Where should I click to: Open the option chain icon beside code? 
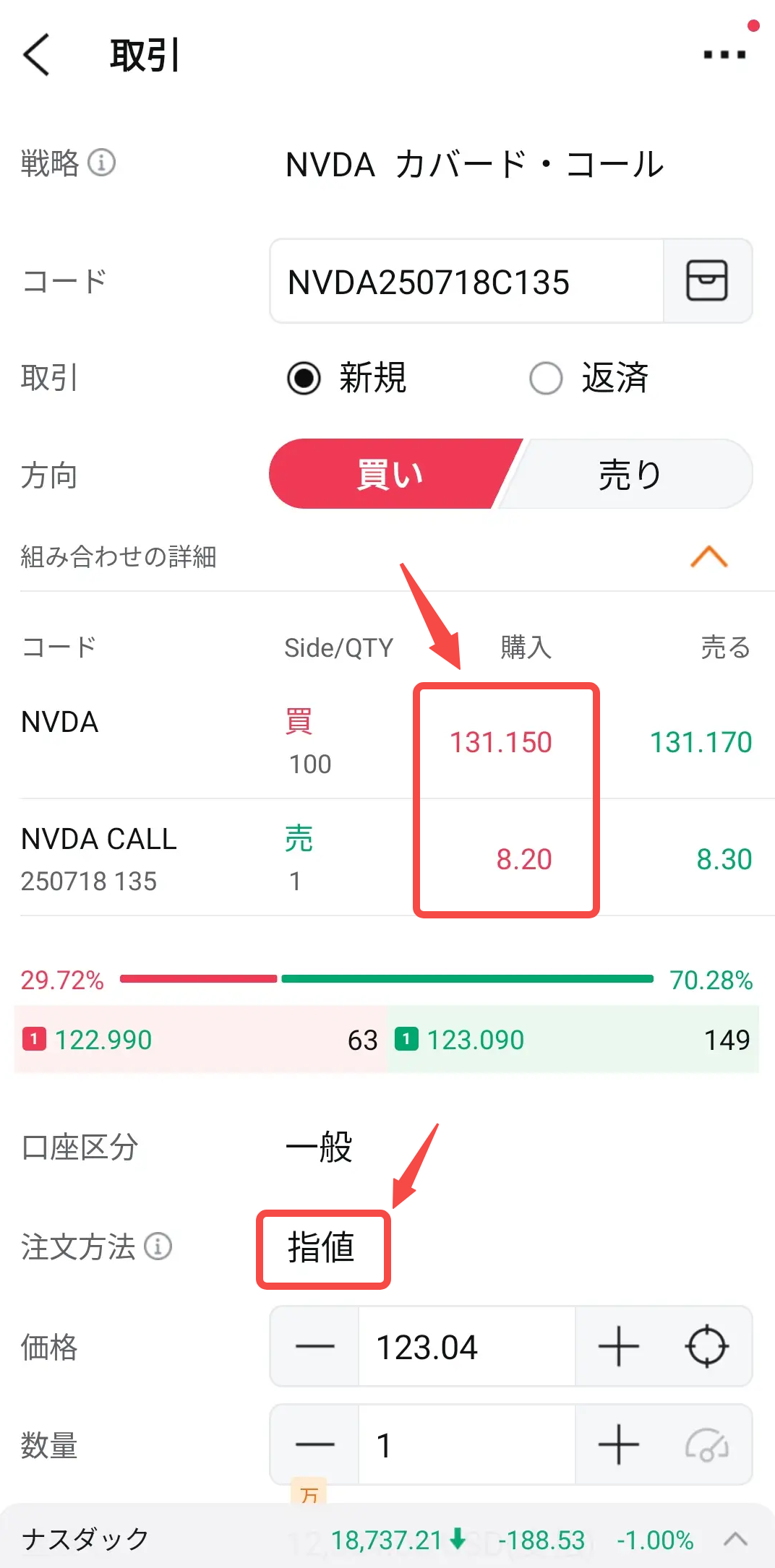[x=707, y=281]
